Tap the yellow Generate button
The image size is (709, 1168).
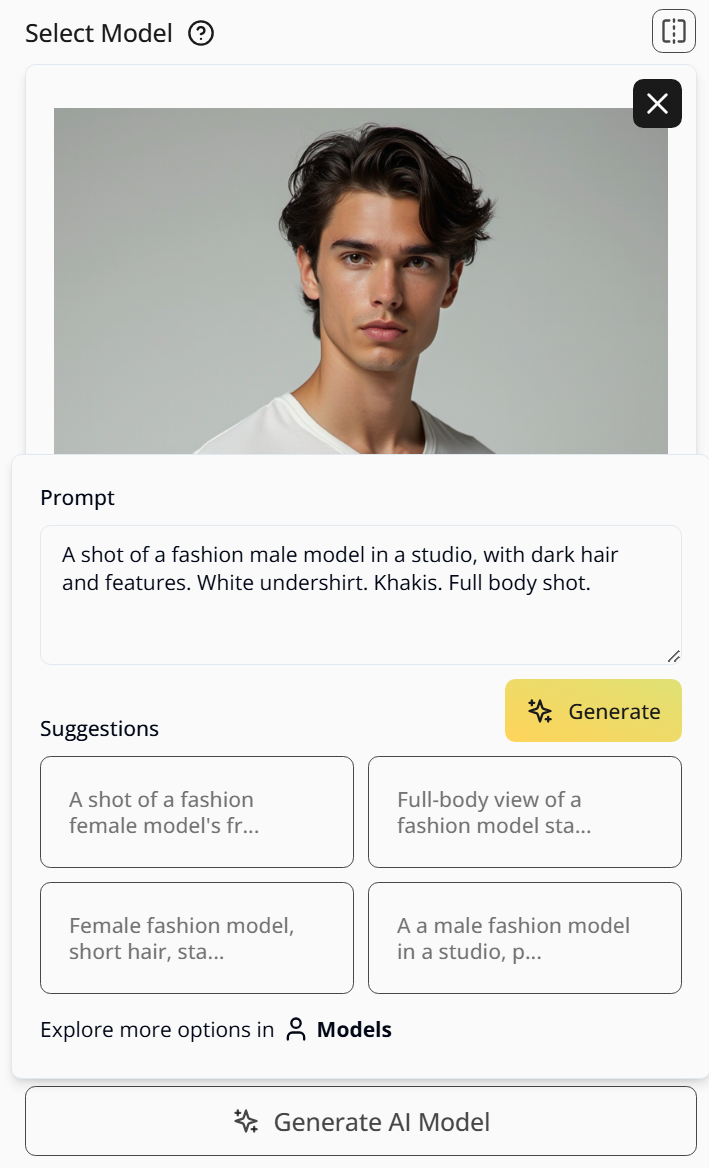pos(593,711)
